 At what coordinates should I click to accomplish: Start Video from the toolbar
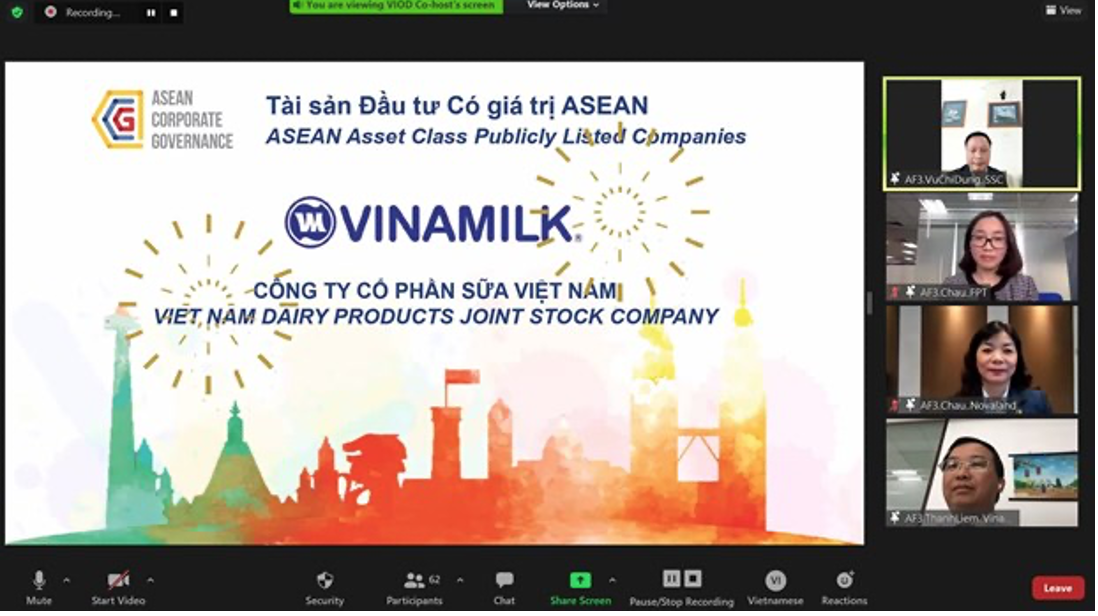click(118, 587)
